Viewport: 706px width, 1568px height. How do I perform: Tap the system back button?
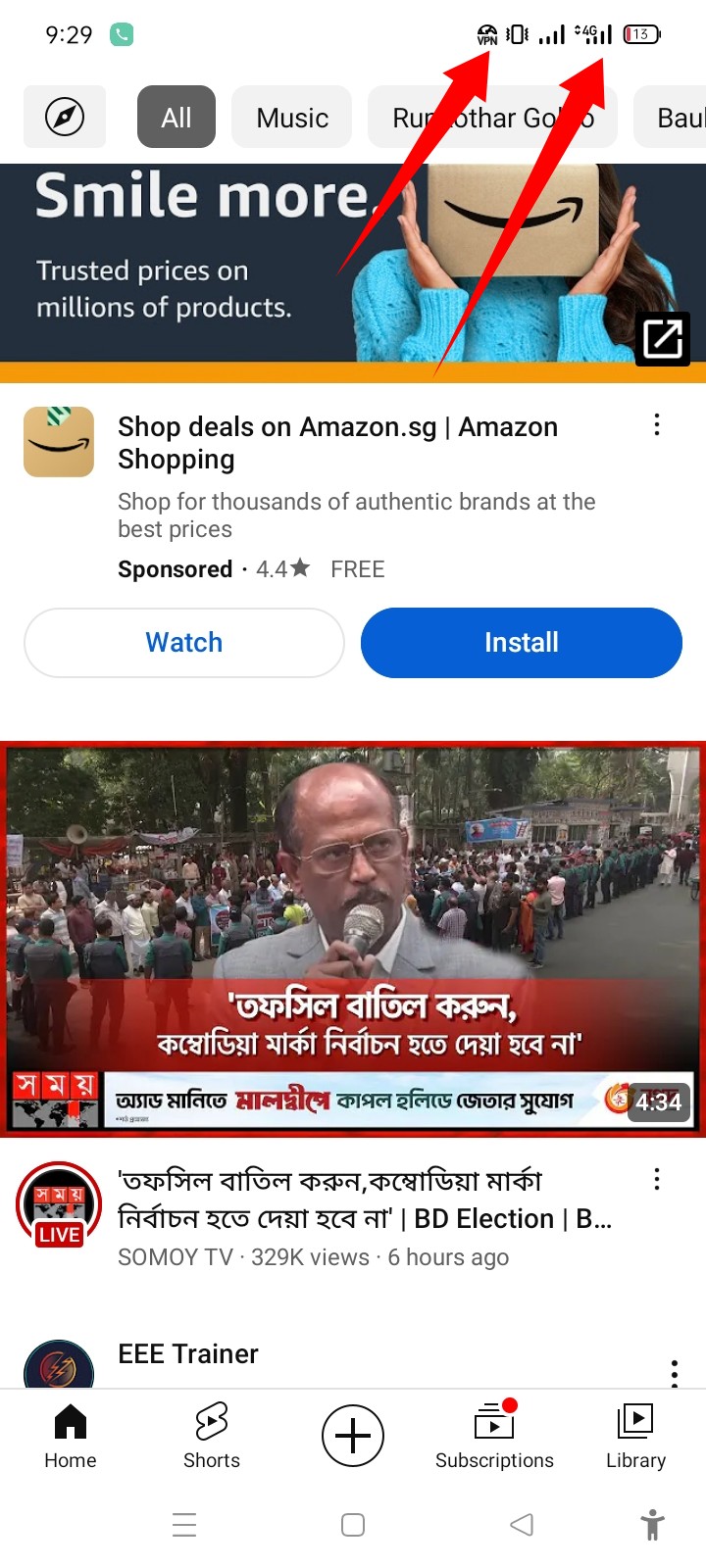(522, 1525)
